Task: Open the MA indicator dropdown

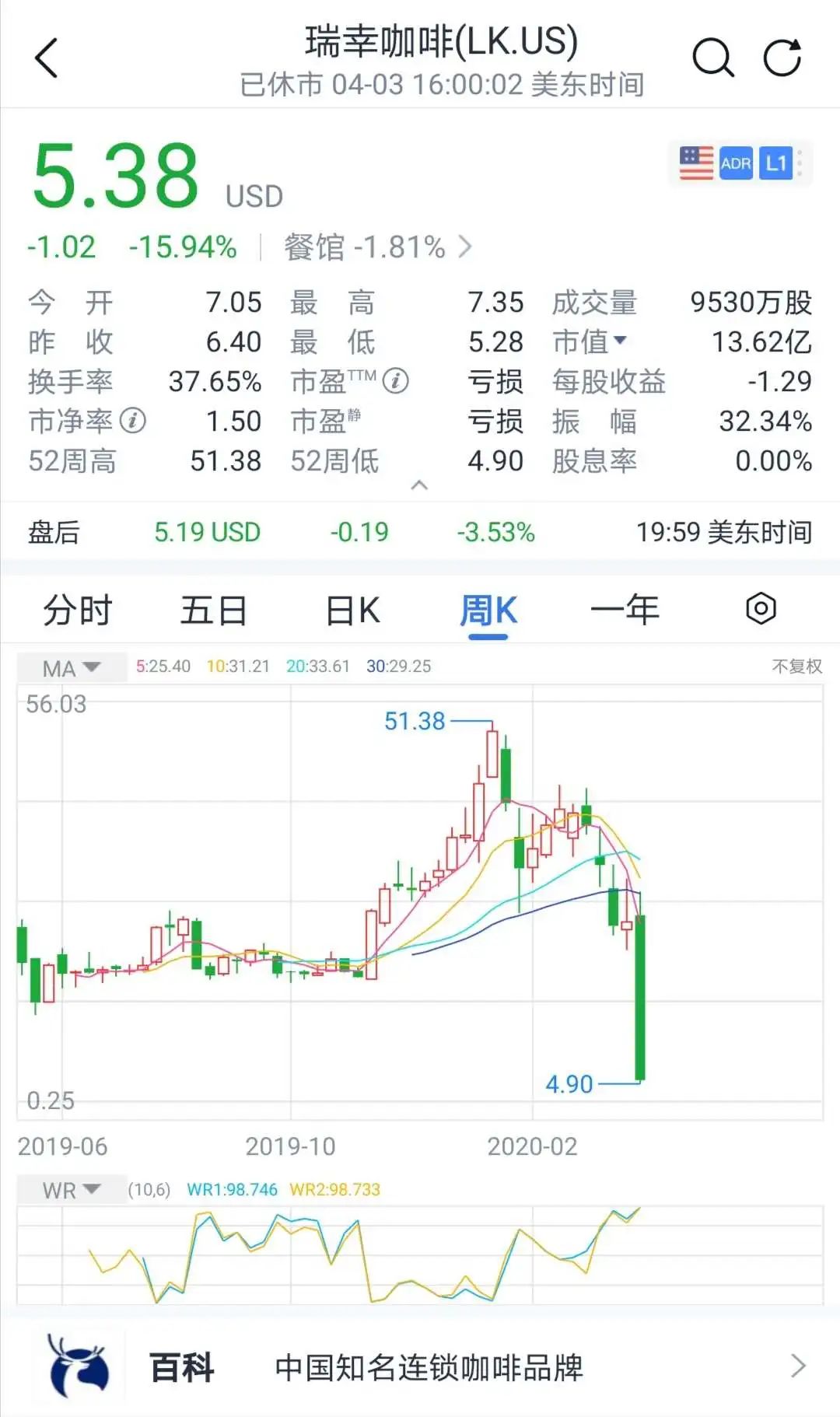Action: tap(70, 667)
